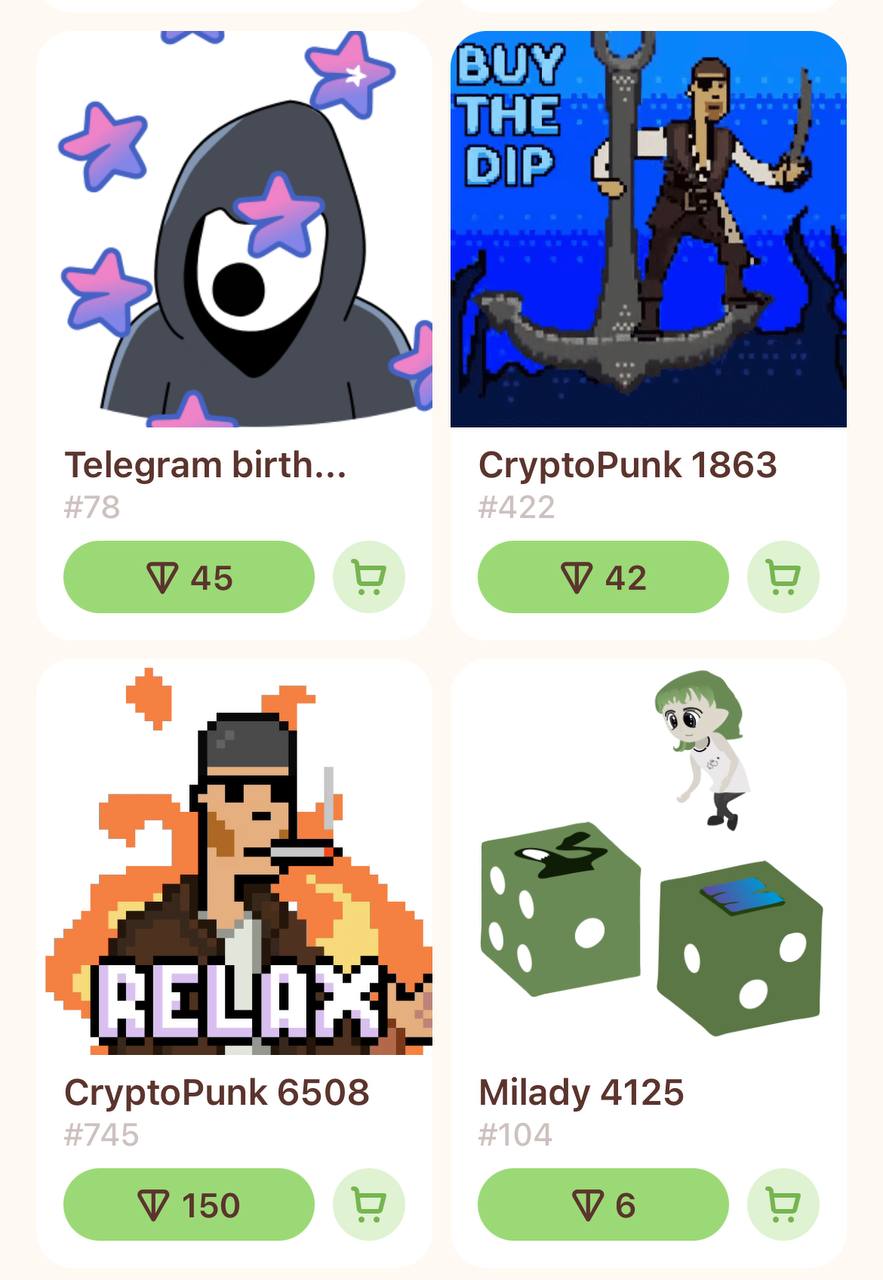Buy CryptoPunk 1863 for 42 TON
Viewport: 883px width, 1280px height.
tap(603, 577)
